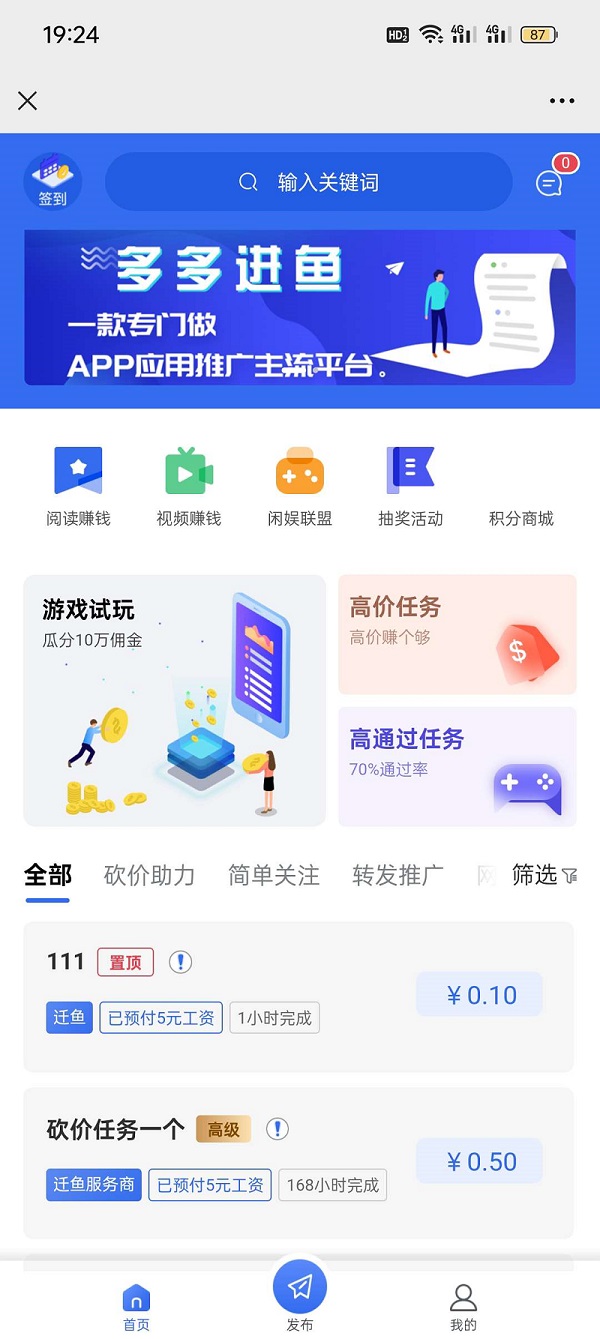
Task: Open 闲娱联盟 shortcut
Action: tap(300, 487)
